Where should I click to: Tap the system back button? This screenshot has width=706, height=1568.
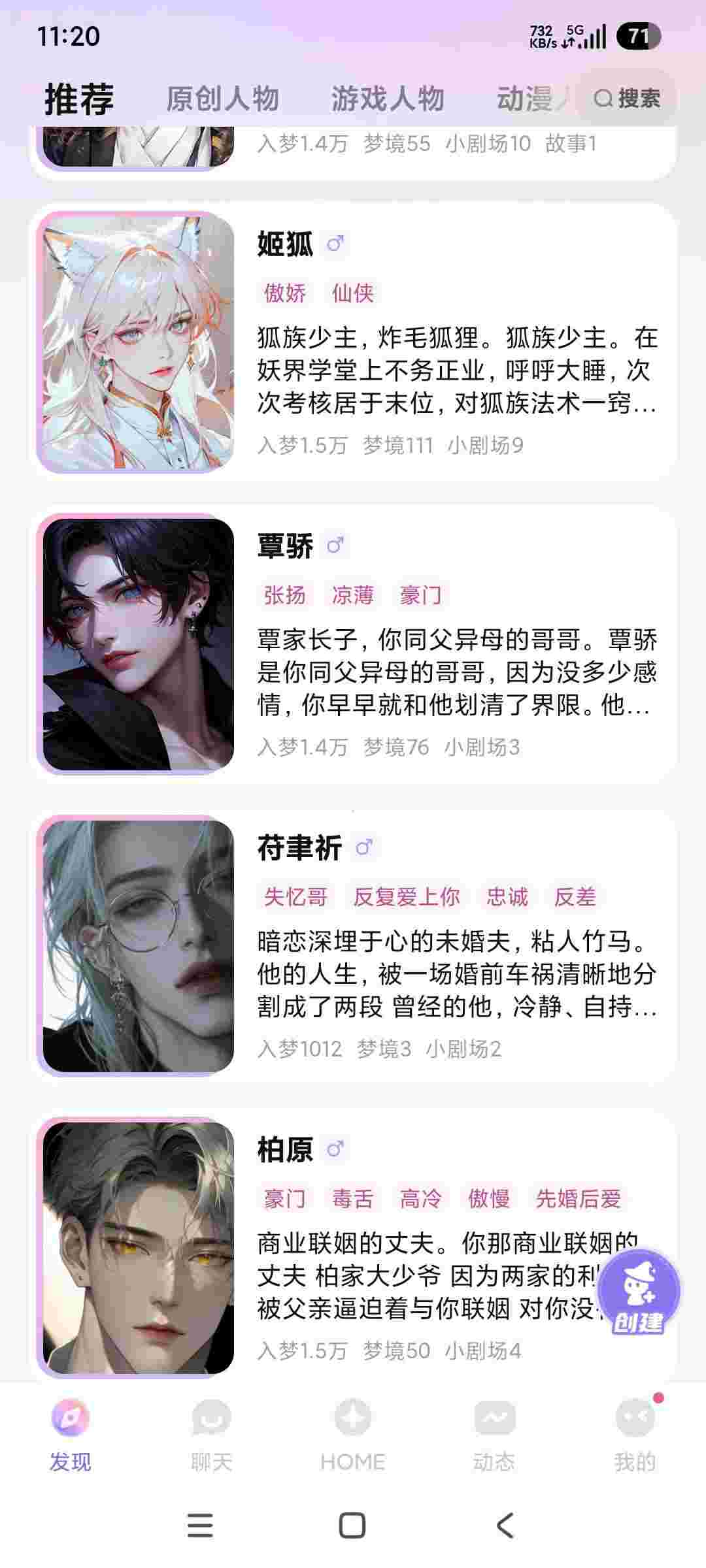[x=505, y=1526]
